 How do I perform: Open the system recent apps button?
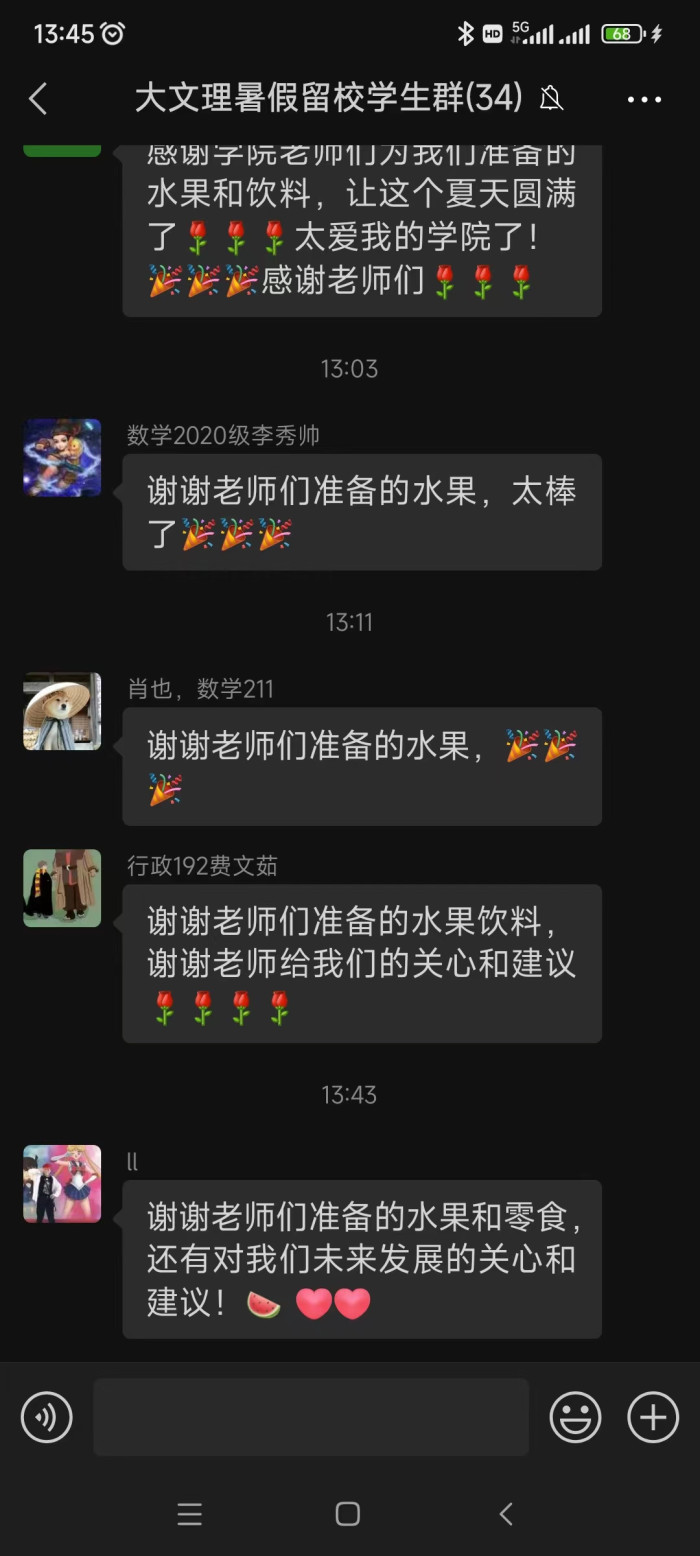click(x=190, y=1514)
